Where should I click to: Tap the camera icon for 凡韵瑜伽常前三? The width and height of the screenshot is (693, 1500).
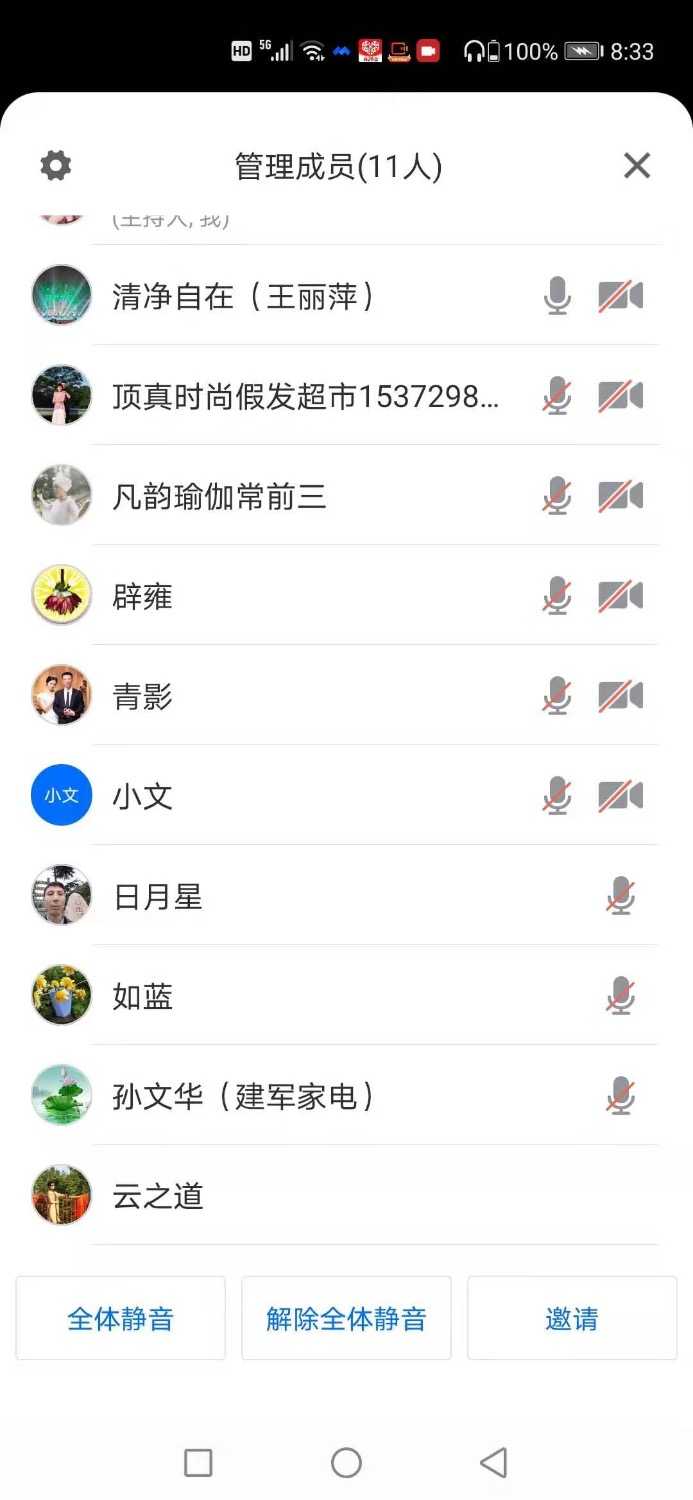[620, 496]
